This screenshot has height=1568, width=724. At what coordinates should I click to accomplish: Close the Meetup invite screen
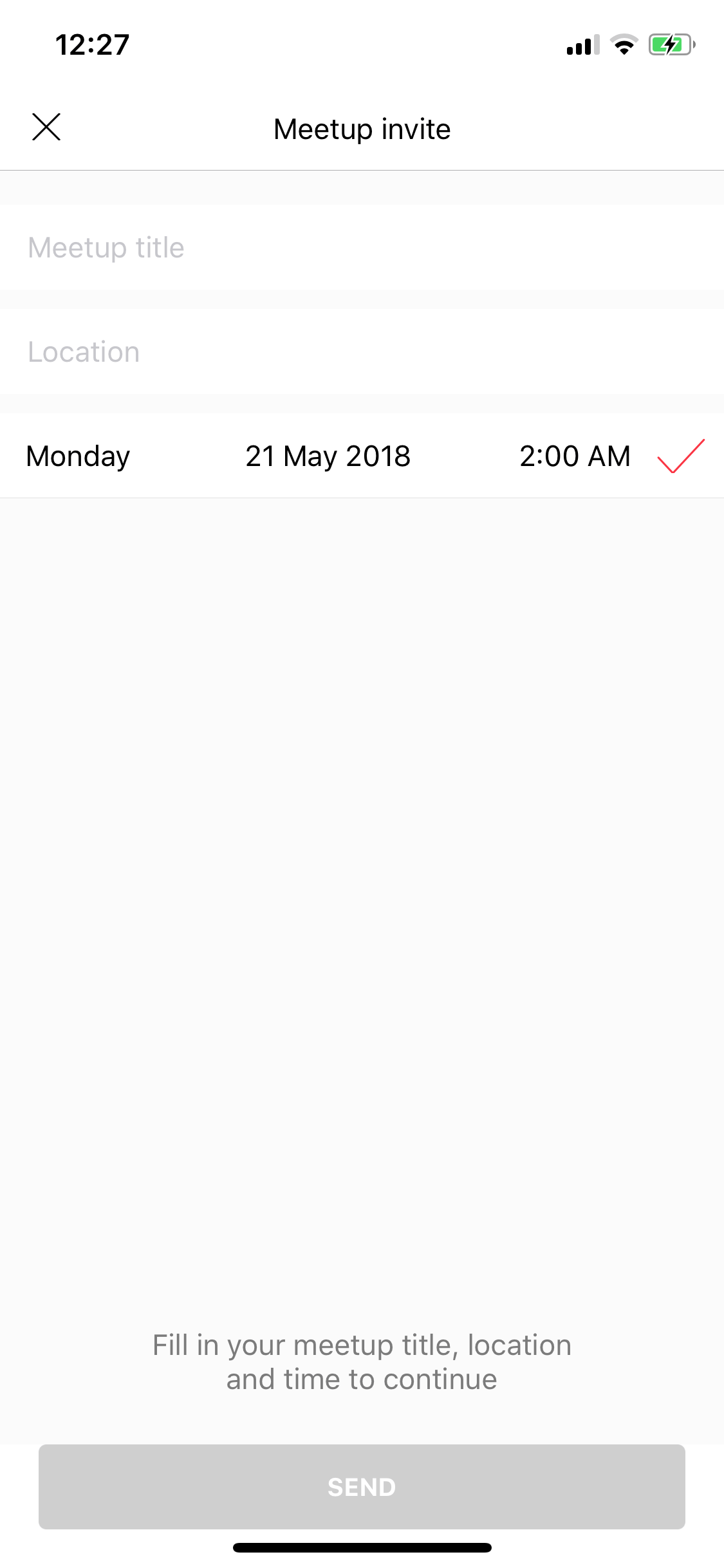click(x=46, y=127)
